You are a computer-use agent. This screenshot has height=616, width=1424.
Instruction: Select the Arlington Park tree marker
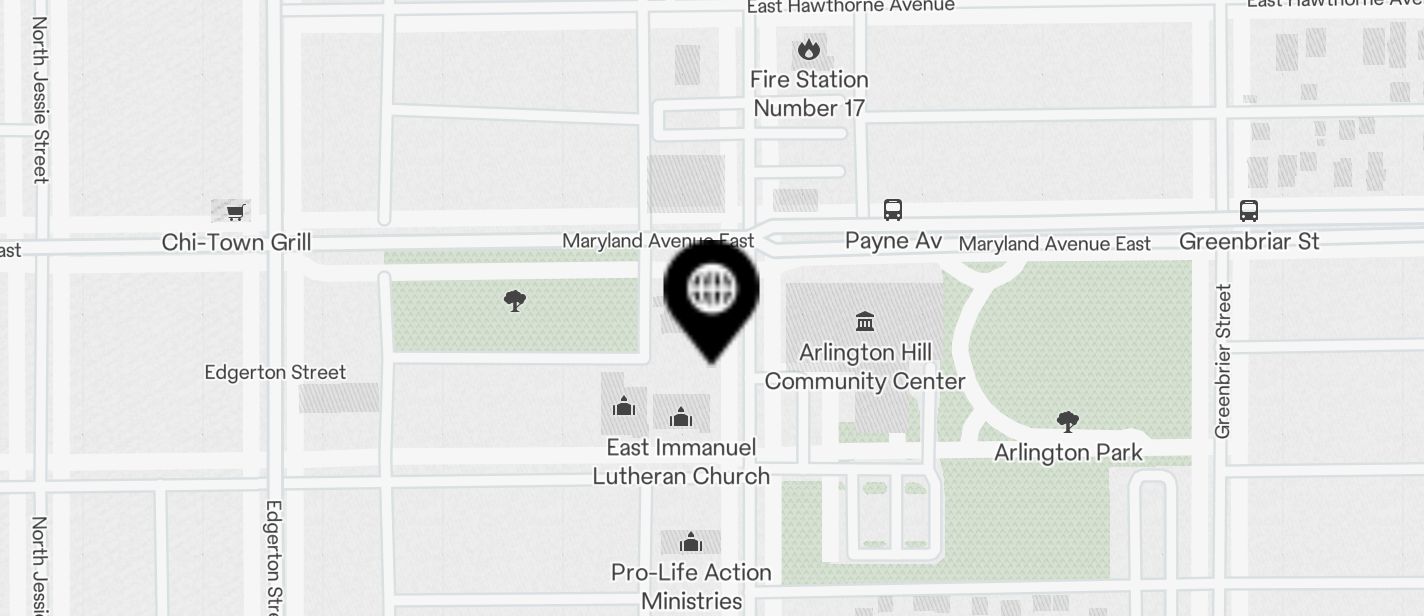coord(1068,422)
